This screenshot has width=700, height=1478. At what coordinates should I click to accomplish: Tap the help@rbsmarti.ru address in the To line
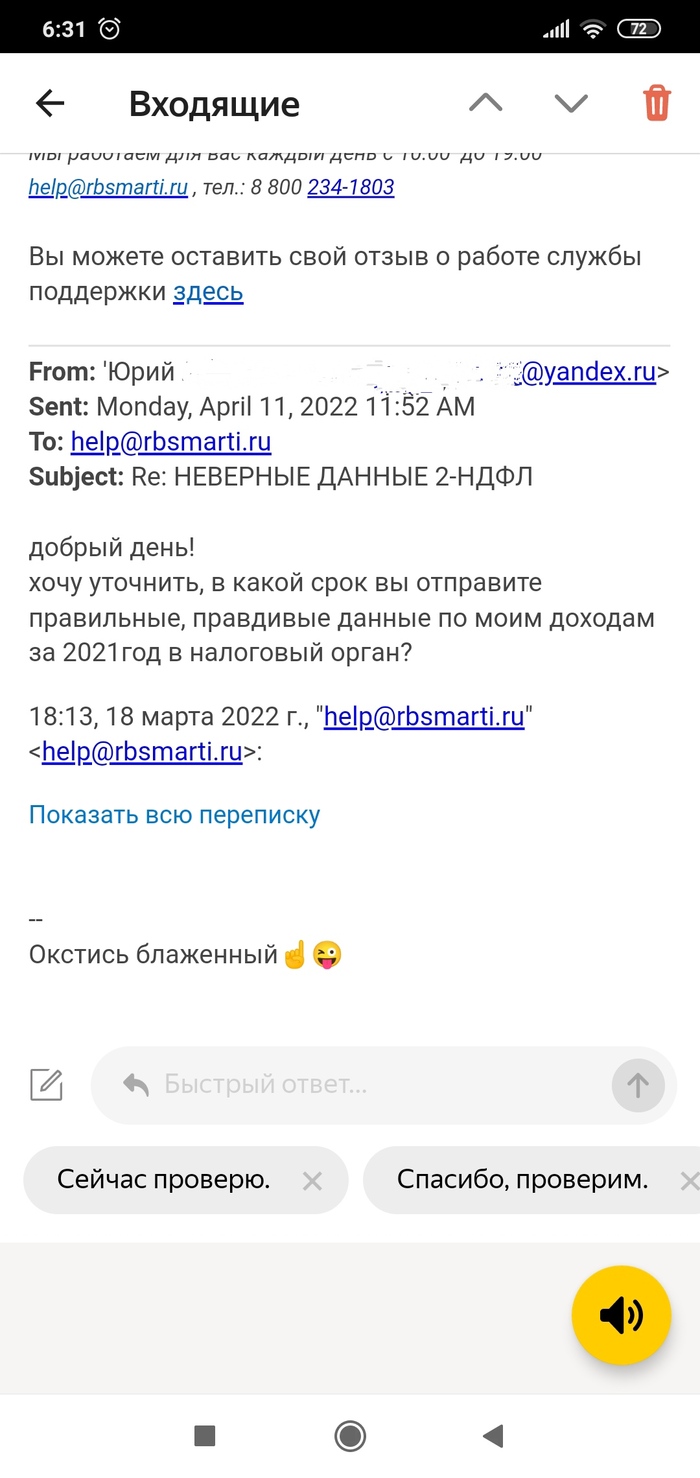click(171, 441)
